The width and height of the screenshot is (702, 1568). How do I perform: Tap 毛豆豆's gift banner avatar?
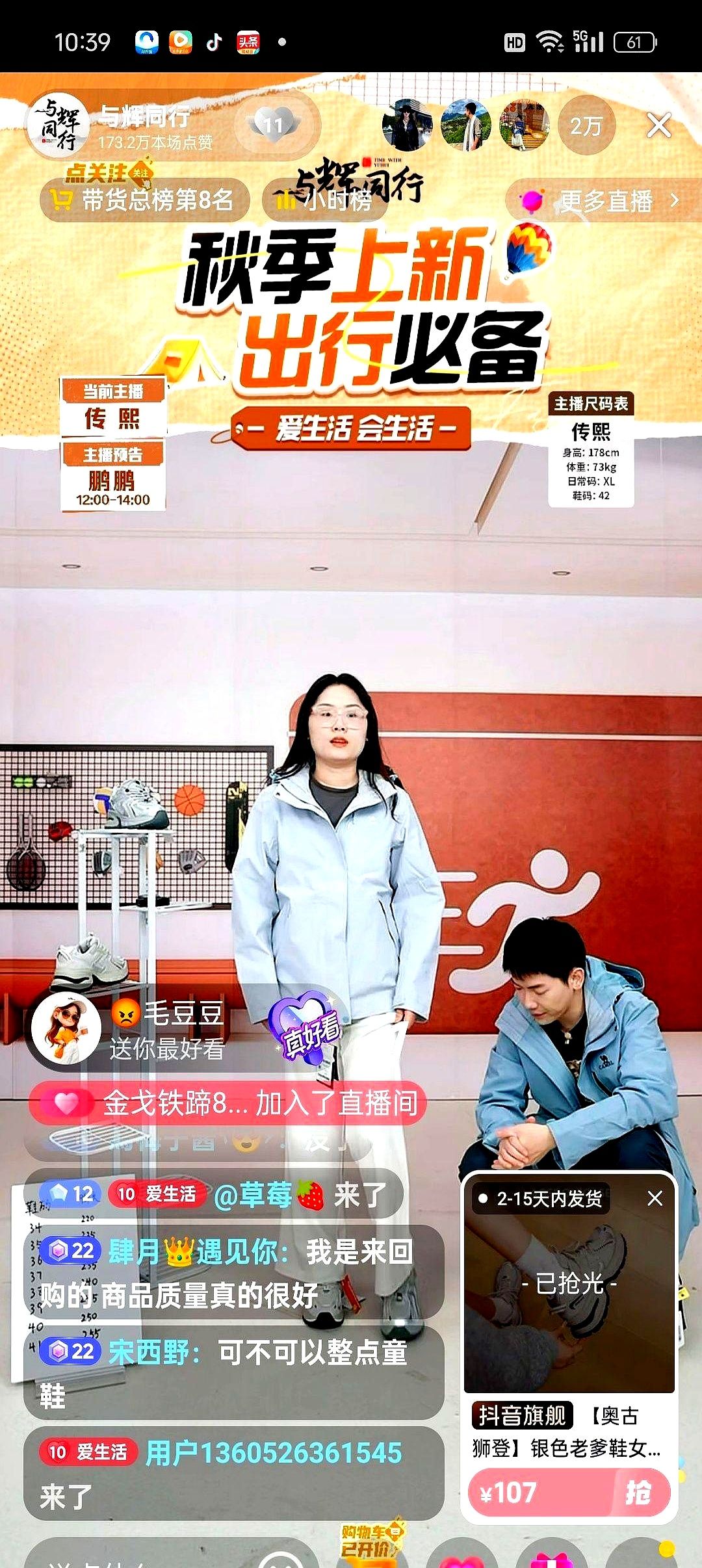click(x=66, y=1029)
